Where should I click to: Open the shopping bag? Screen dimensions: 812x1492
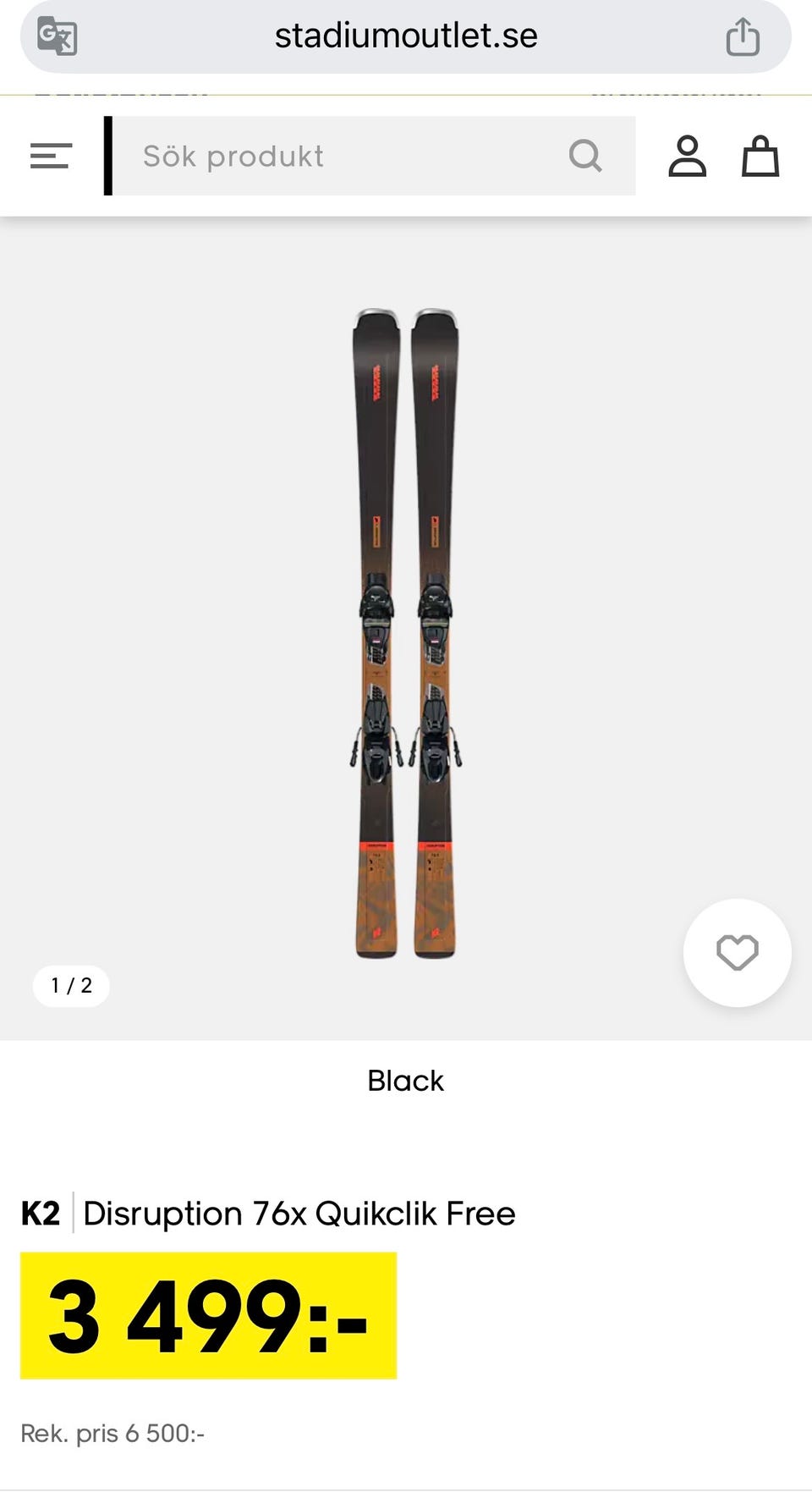tap(760, 157)
